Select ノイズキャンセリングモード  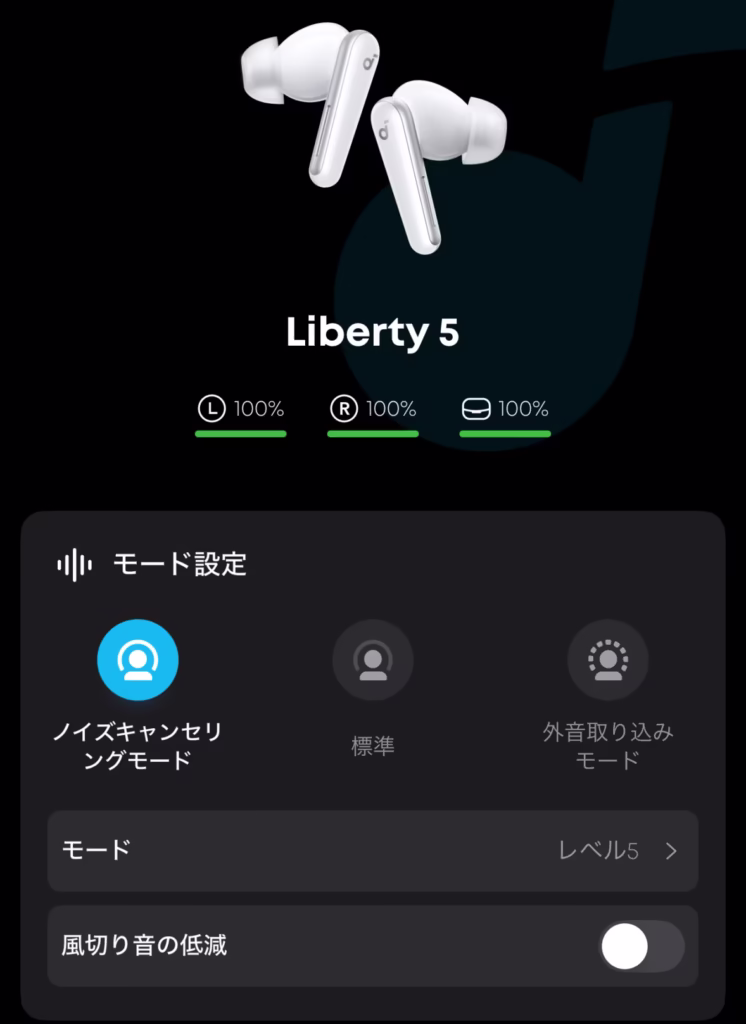click(x=138, y=661)
